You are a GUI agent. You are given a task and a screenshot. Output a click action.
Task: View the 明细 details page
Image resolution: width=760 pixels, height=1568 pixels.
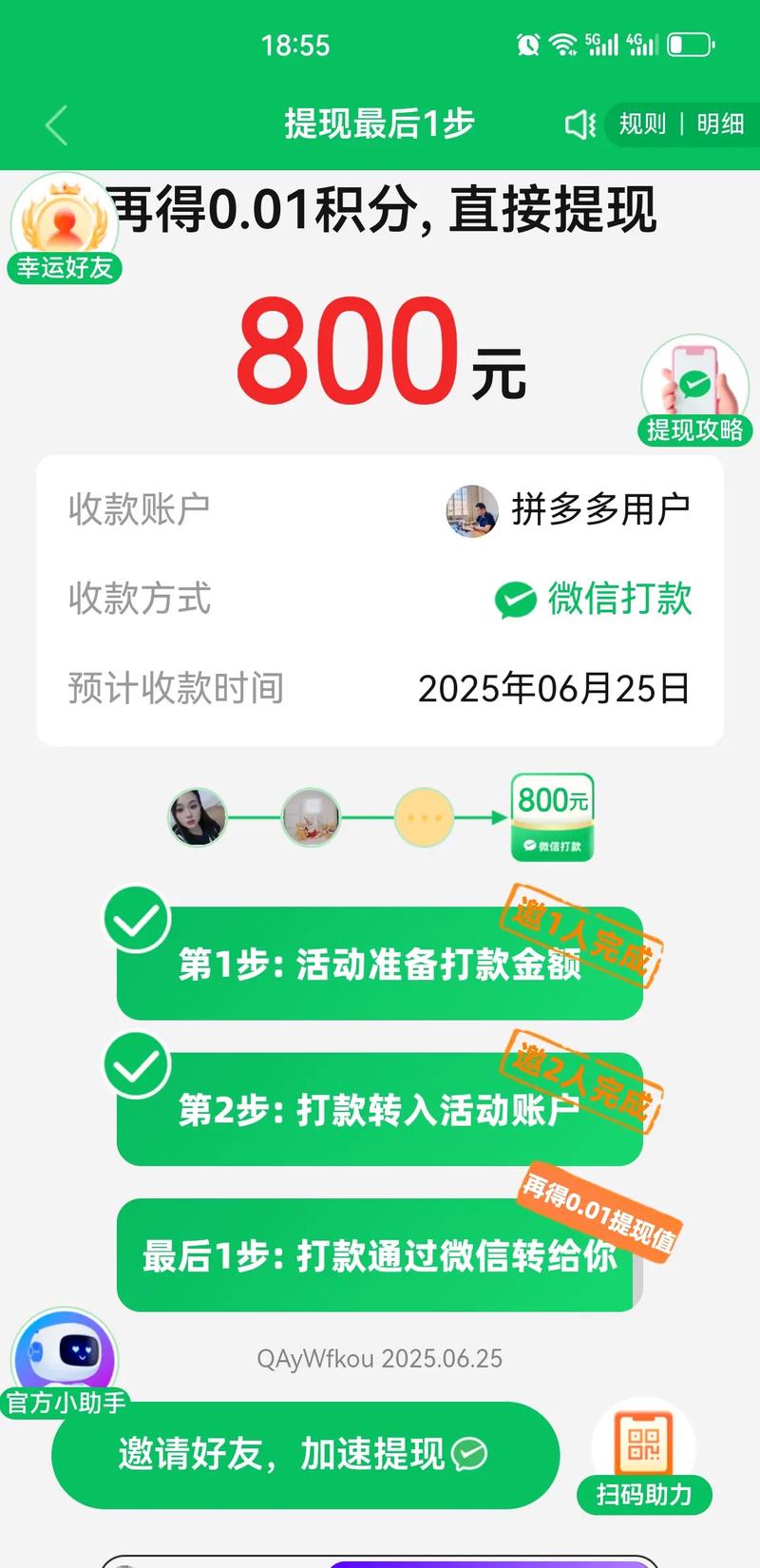(x=720, y=124)
